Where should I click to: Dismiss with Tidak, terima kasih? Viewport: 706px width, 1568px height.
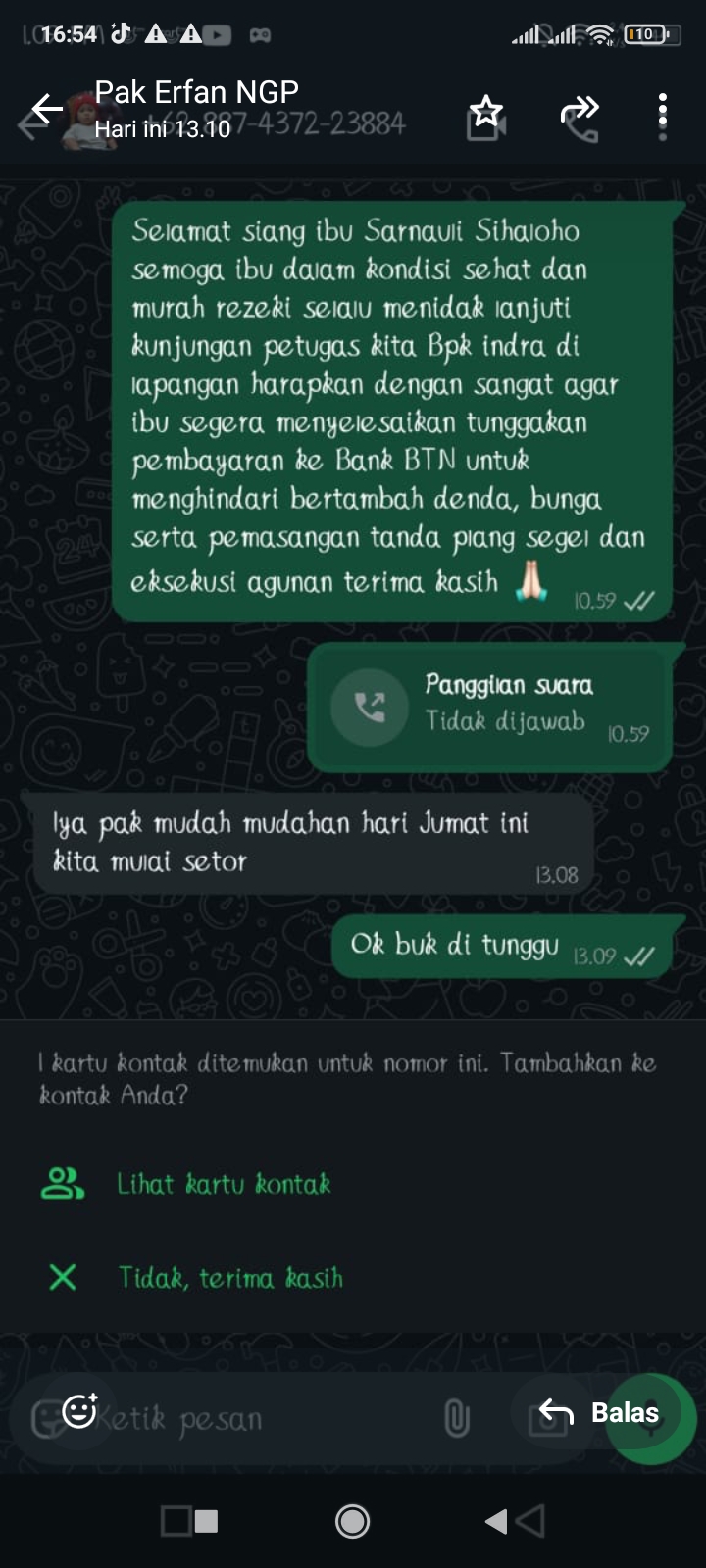point(229,1278)
